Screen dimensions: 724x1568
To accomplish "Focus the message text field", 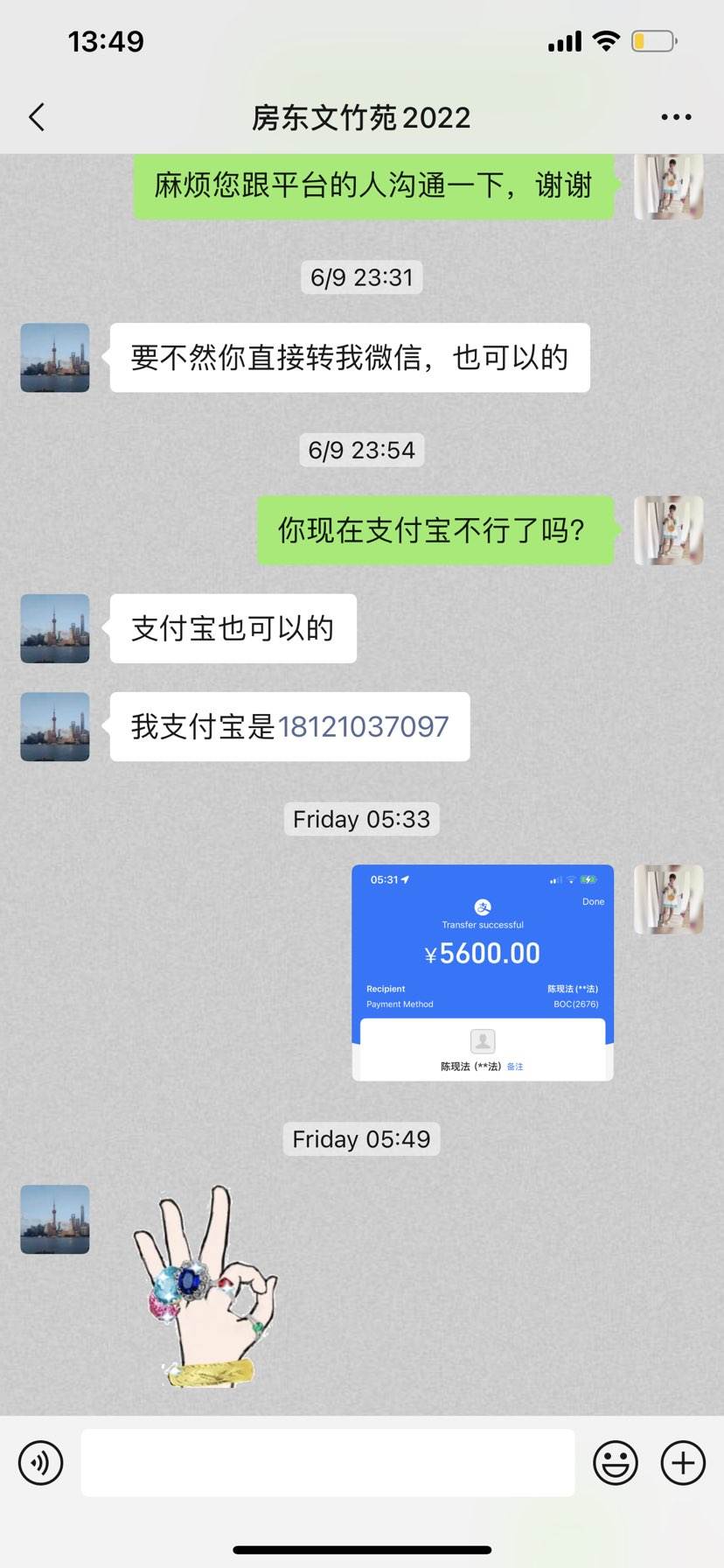I will [328, 1462].
